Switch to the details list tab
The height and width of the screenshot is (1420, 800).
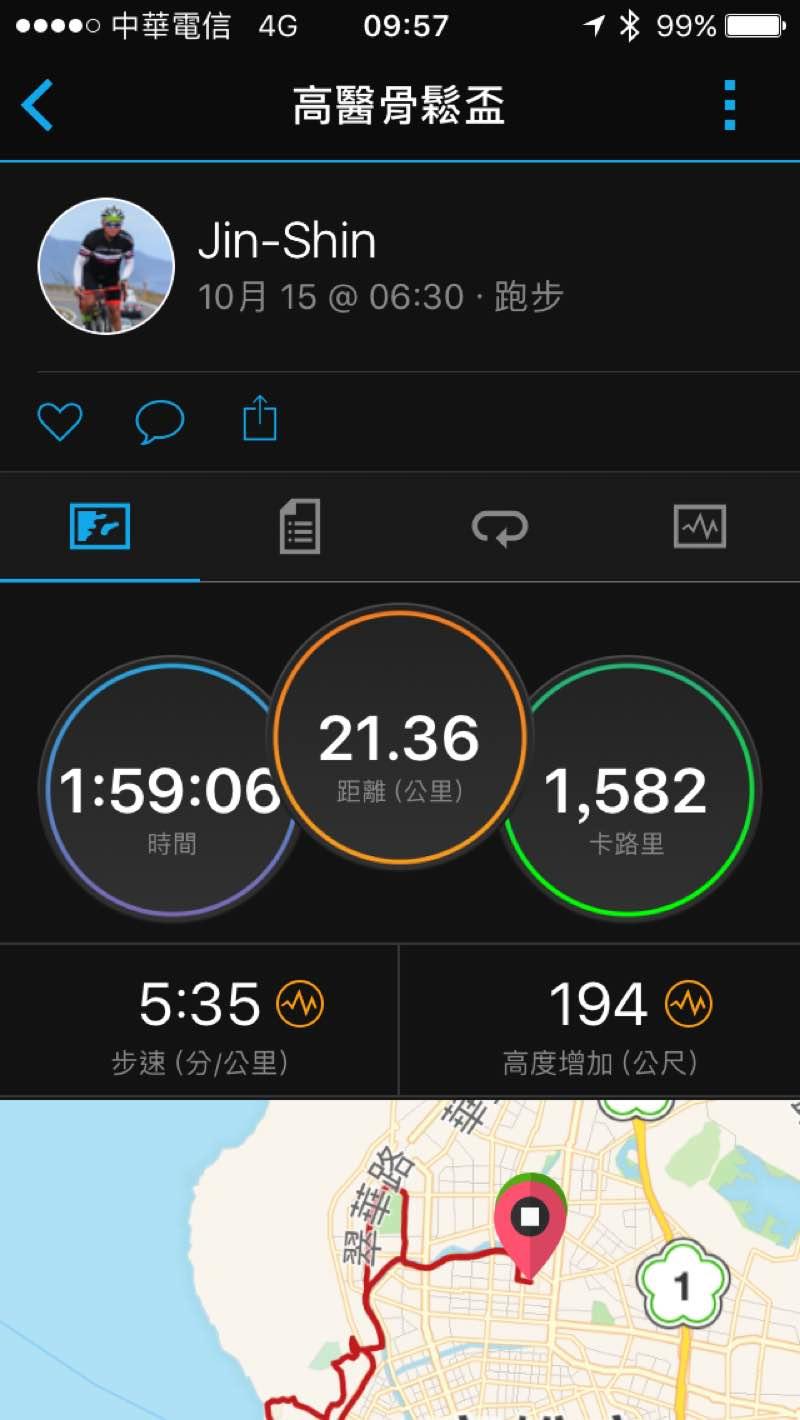[299, 526]
